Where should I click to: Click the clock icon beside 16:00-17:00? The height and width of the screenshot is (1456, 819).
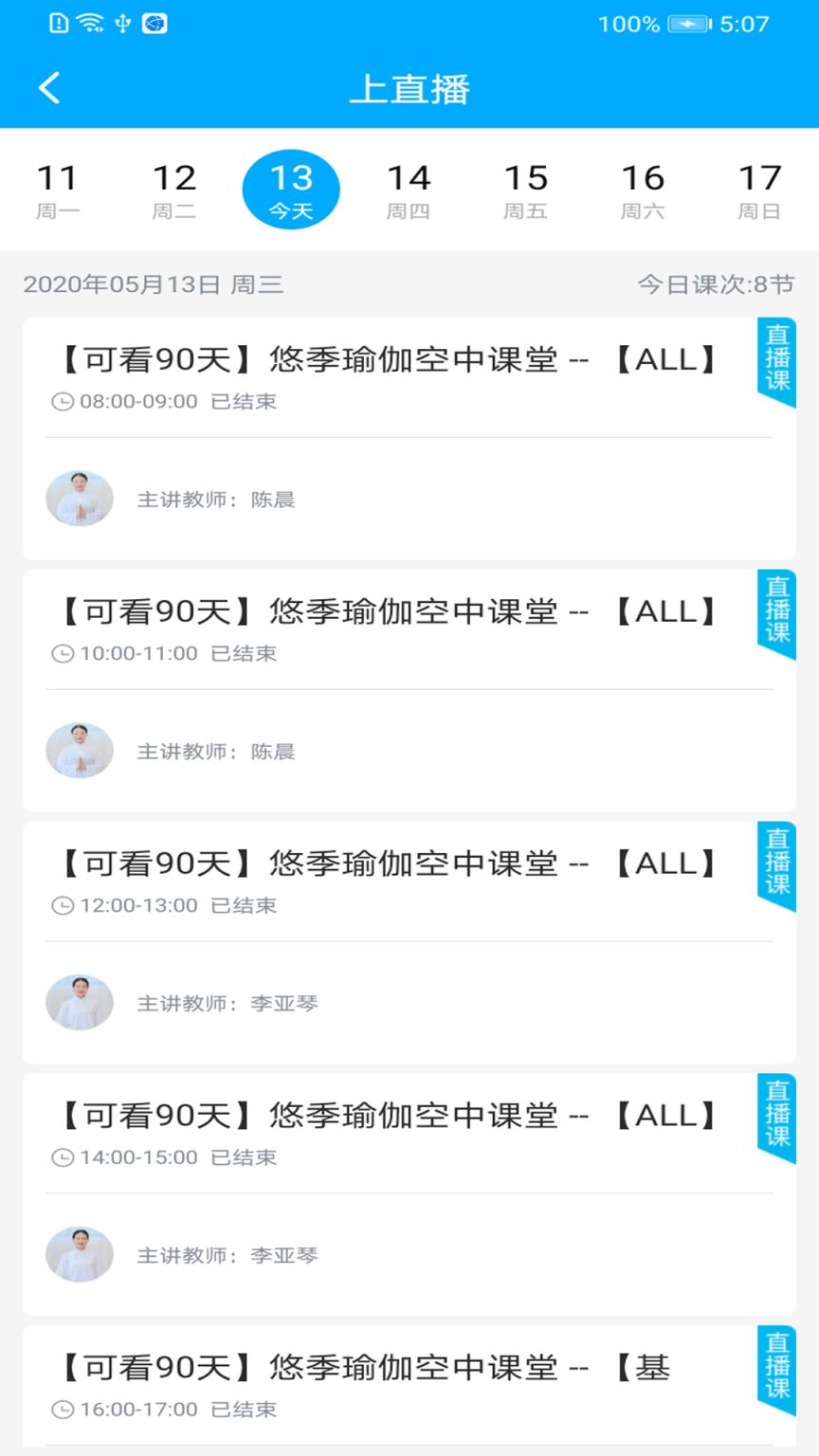[63, 1410]
